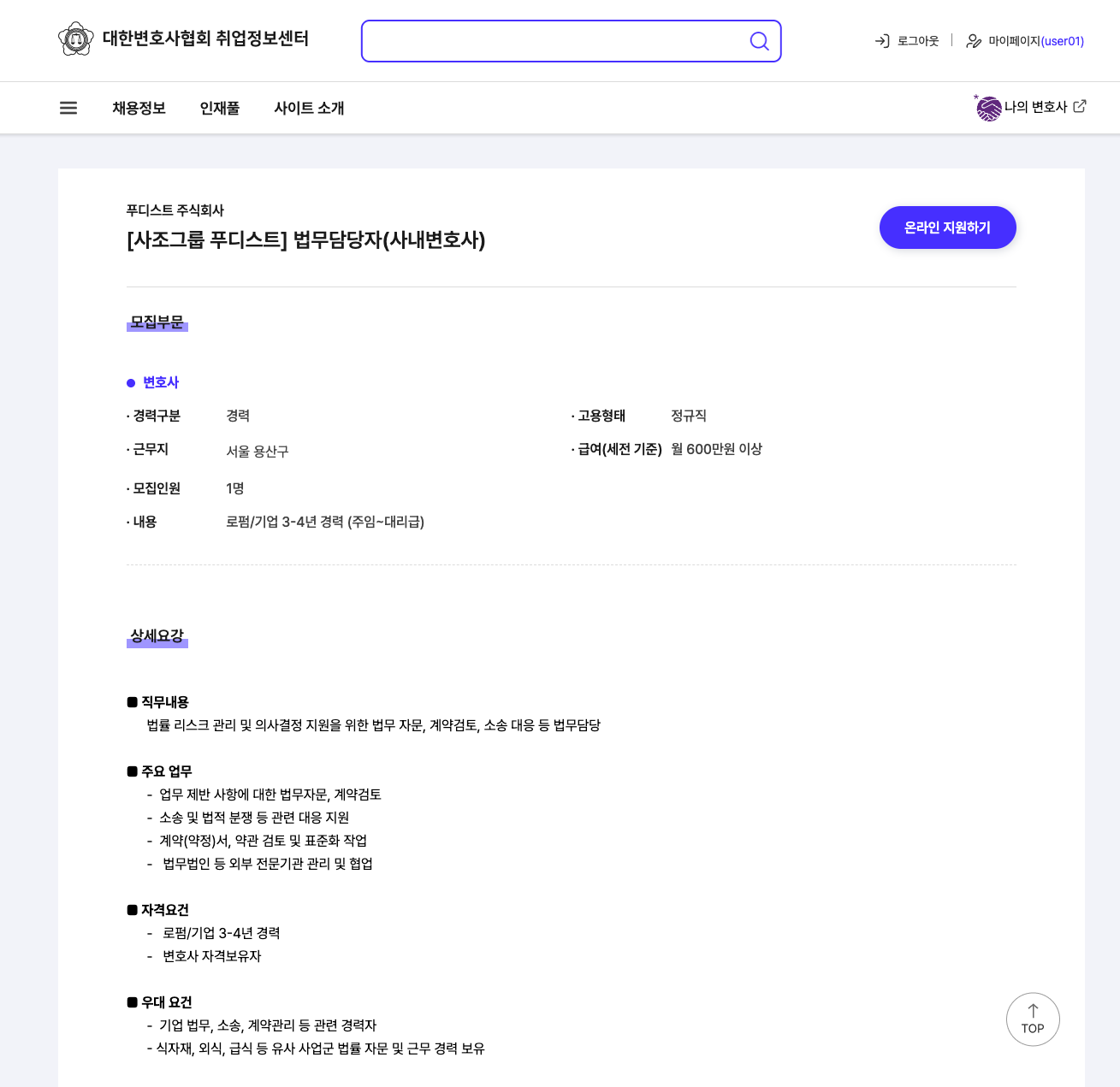This screenshot has height=1087, width=1120.
Task: Open 사이트 소개 menu
Action: (x=309, y=108)
